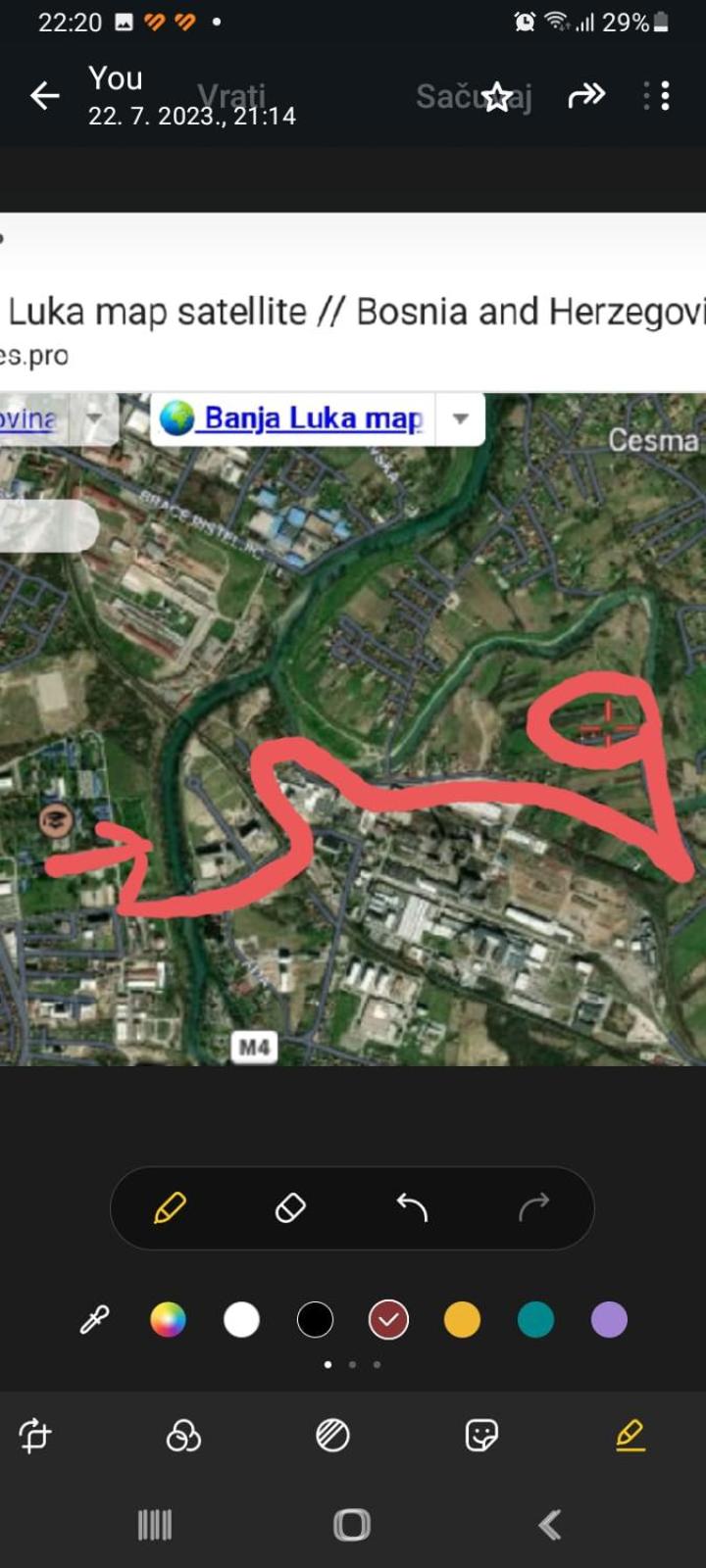Undo the last drawing stroke
706x1568 pixels.
click(412, 1207)
